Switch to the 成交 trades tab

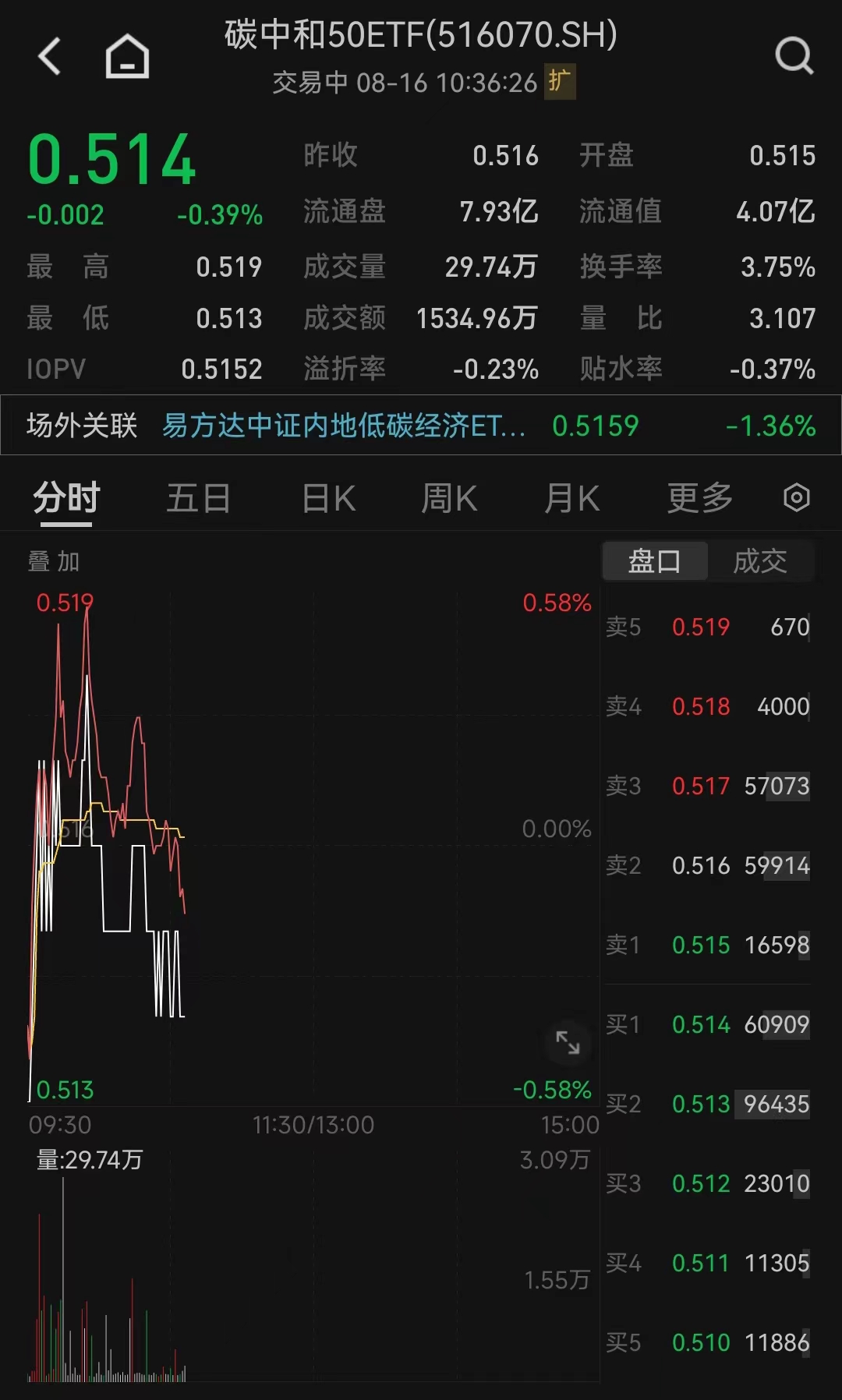760,561
